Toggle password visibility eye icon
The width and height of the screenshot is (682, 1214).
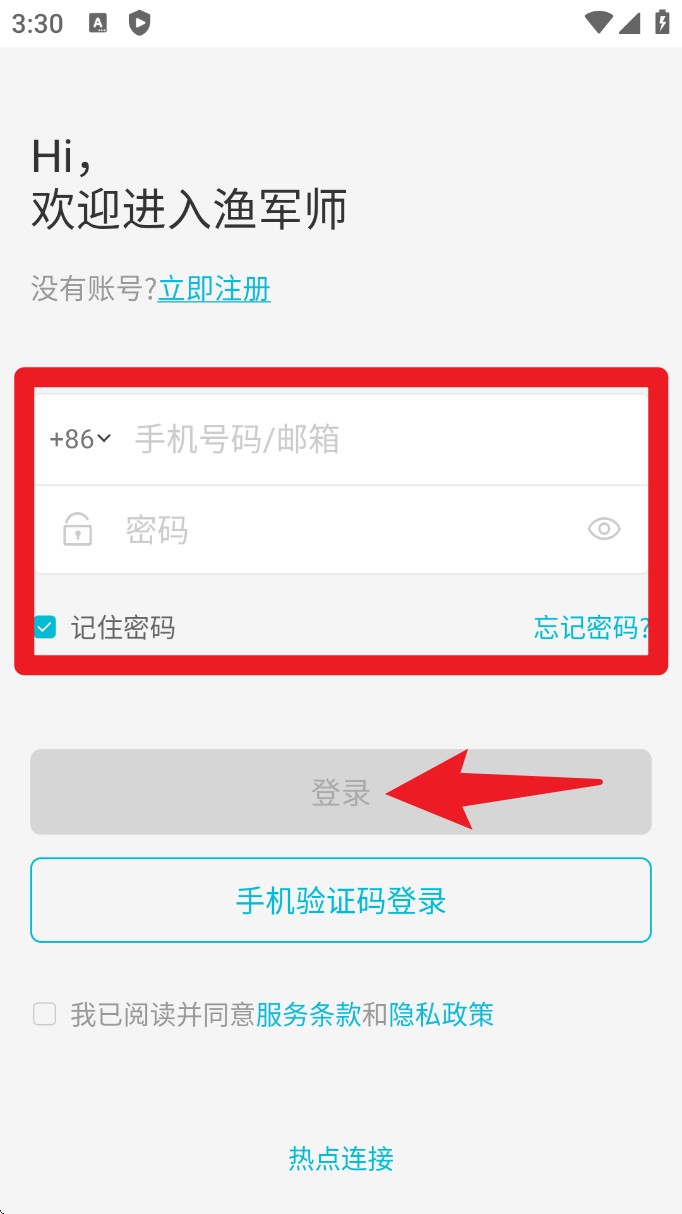pos(604,529)
